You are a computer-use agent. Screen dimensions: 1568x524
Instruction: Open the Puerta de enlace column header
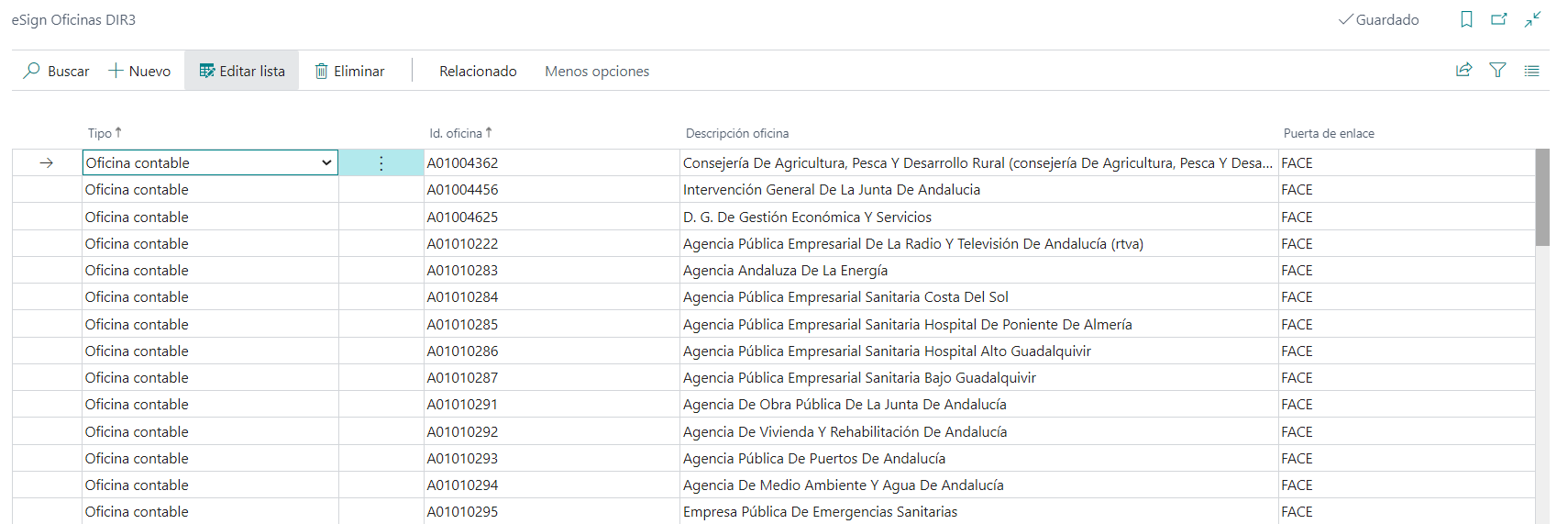click(1328, 133)
